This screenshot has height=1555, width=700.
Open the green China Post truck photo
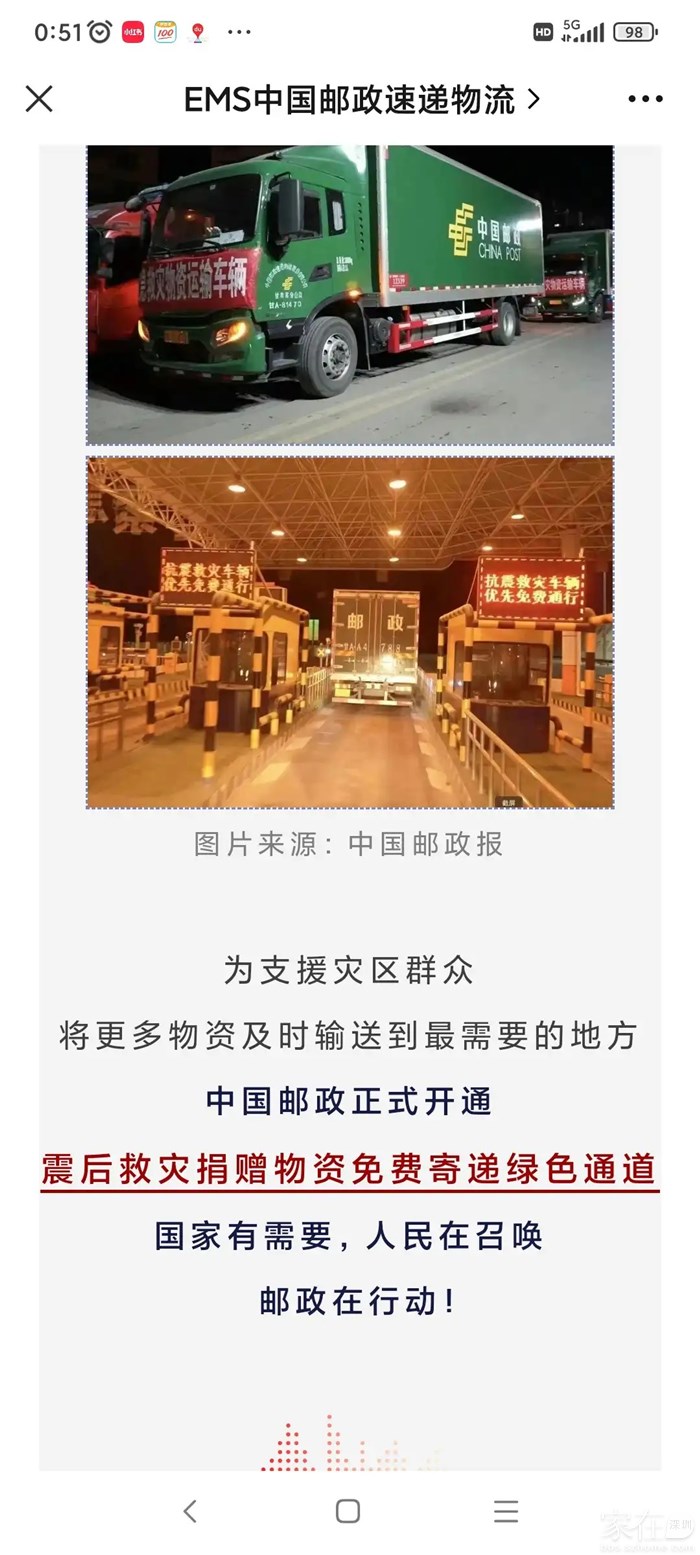tap(350, 295)
